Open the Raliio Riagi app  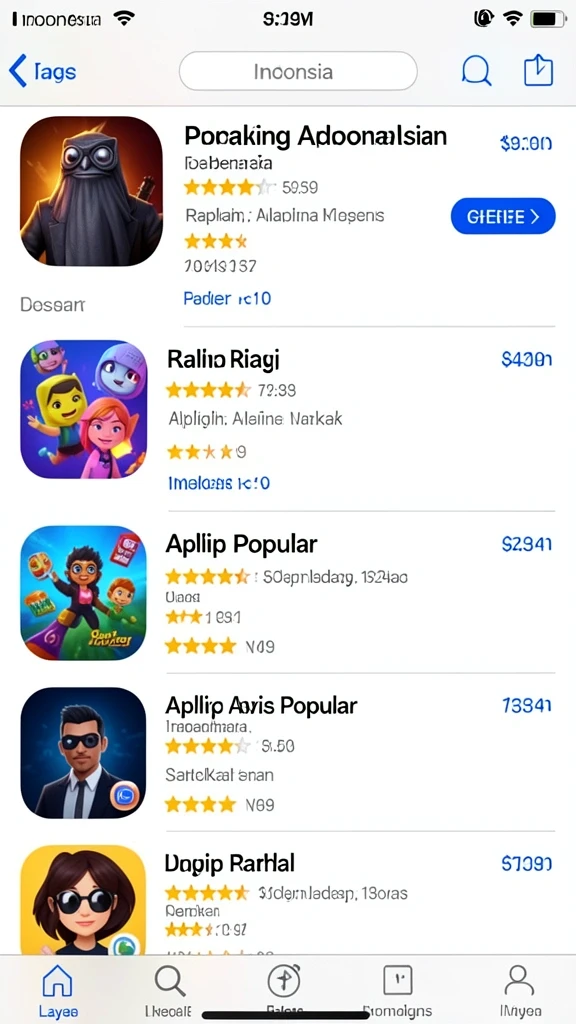223,359
